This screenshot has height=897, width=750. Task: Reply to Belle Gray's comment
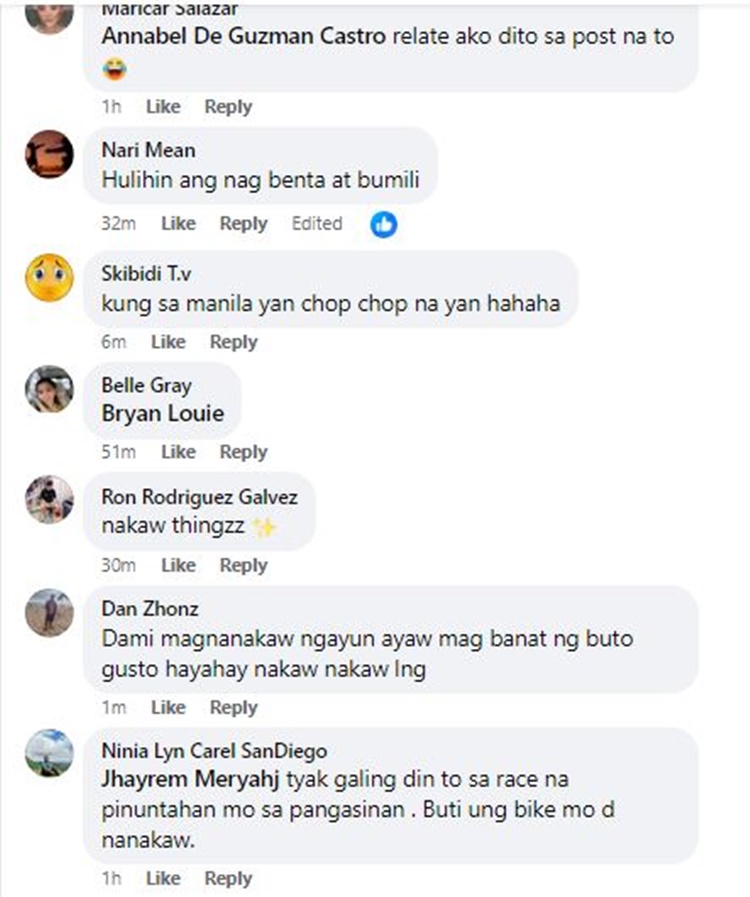click(243, 452)
